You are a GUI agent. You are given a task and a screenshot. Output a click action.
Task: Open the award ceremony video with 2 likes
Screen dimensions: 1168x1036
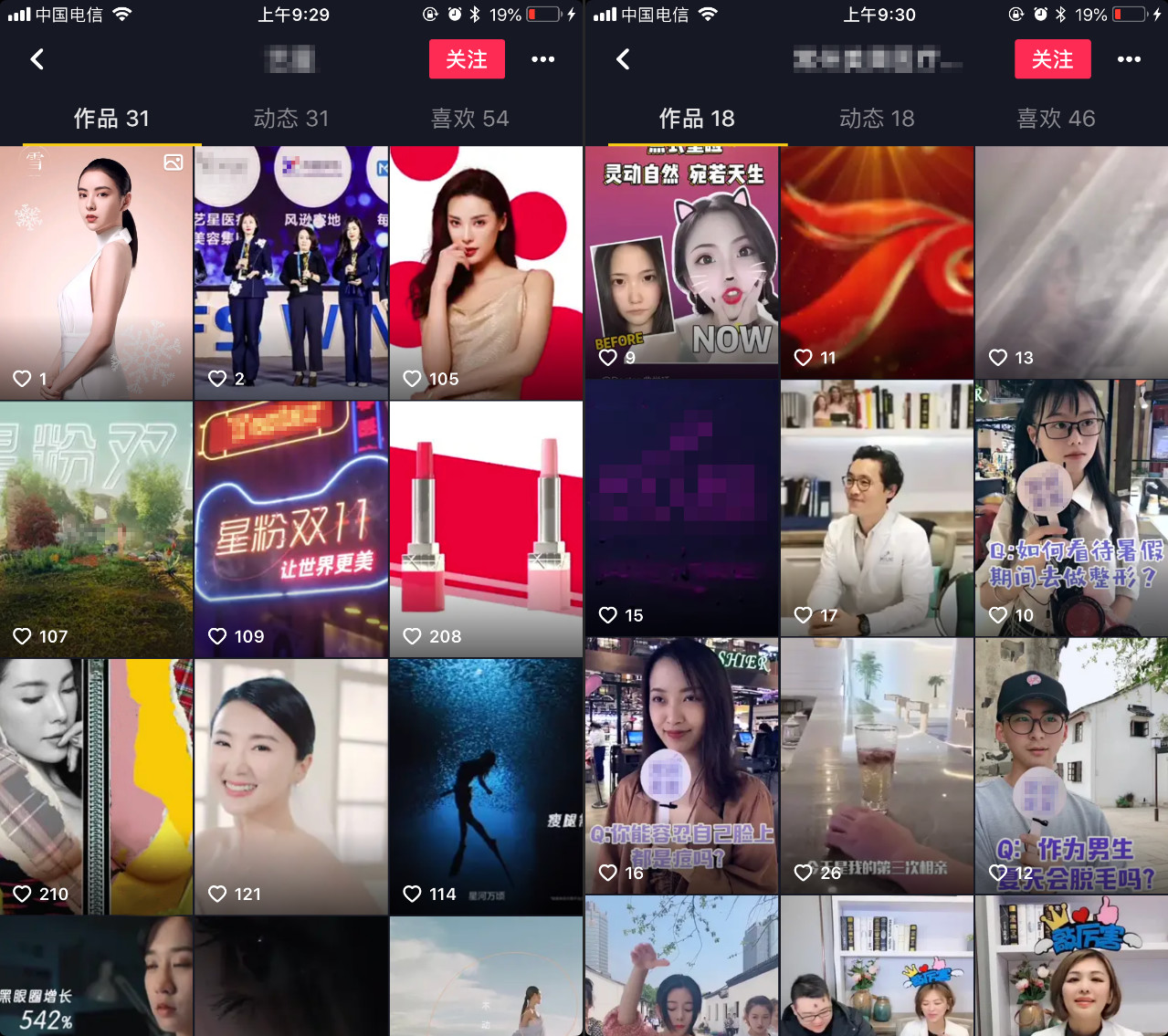coord(290,272)
